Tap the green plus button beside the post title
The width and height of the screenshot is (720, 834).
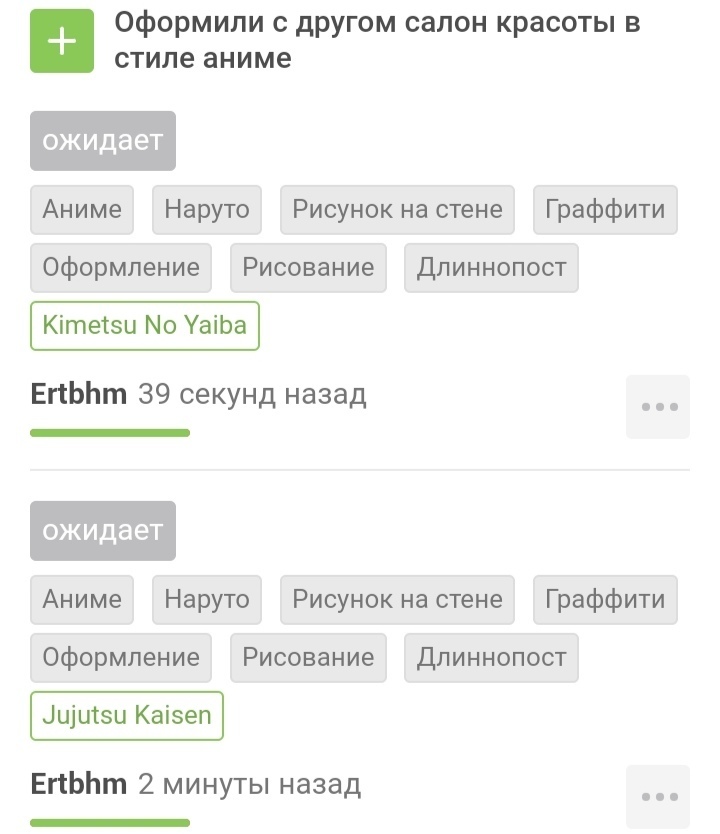pos(62,41)
